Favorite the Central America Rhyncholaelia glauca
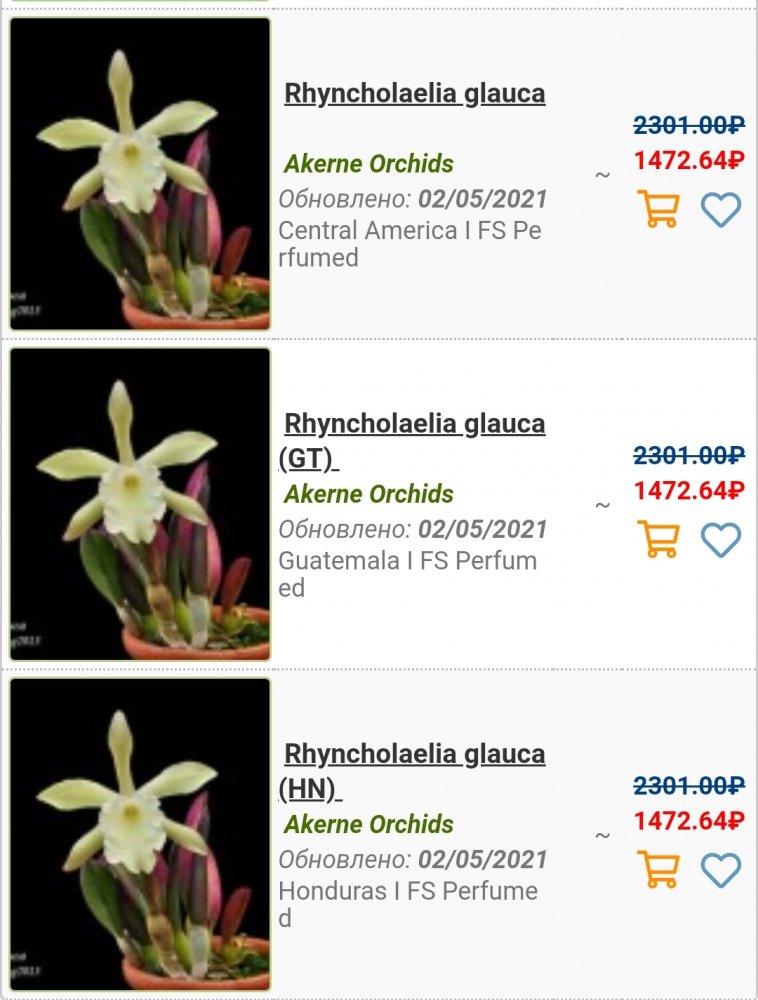The width and height of the screenshot is (758, 1000). coord(720,209)
